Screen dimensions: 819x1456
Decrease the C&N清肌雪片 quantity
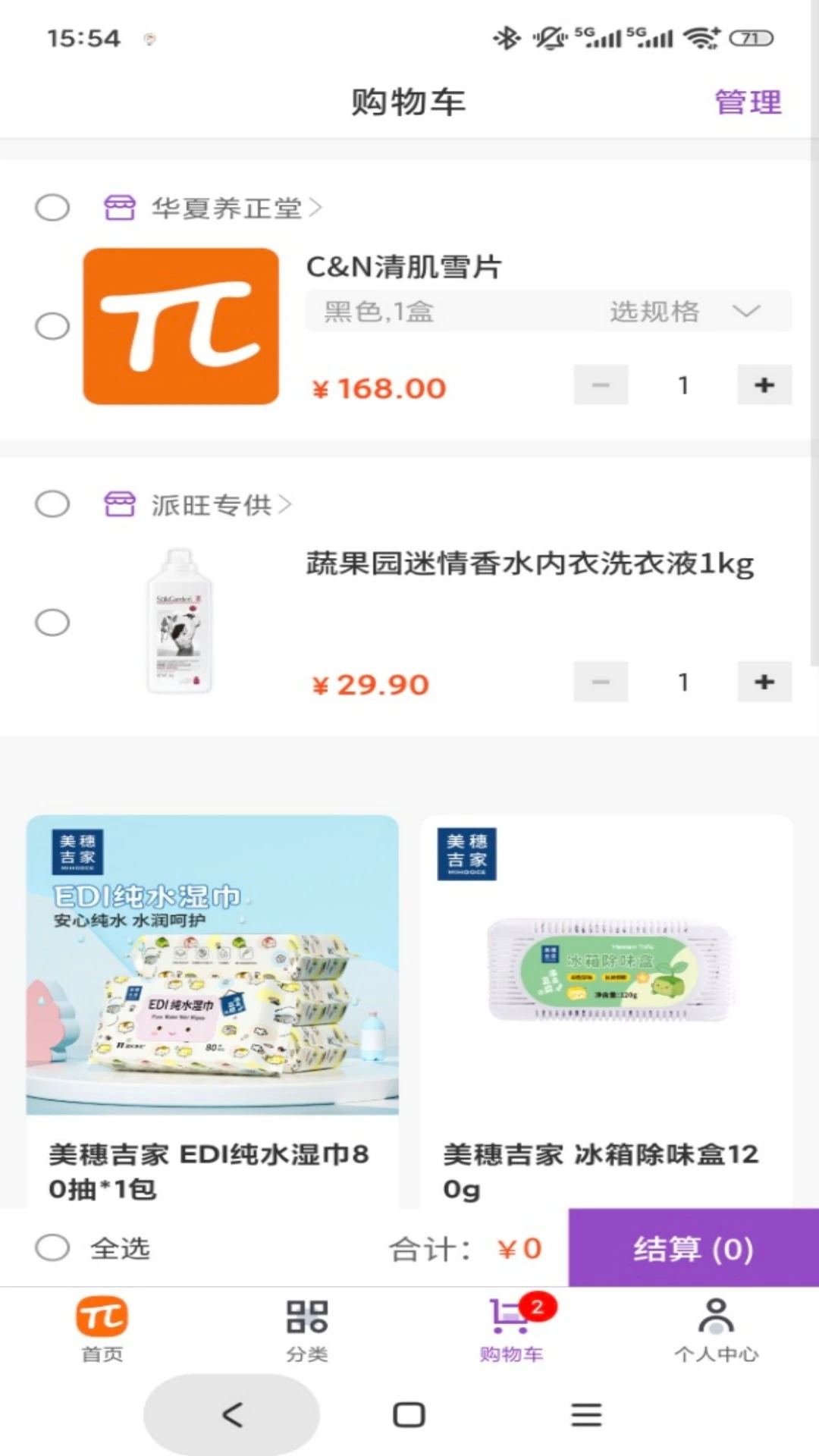coord(601,385)
